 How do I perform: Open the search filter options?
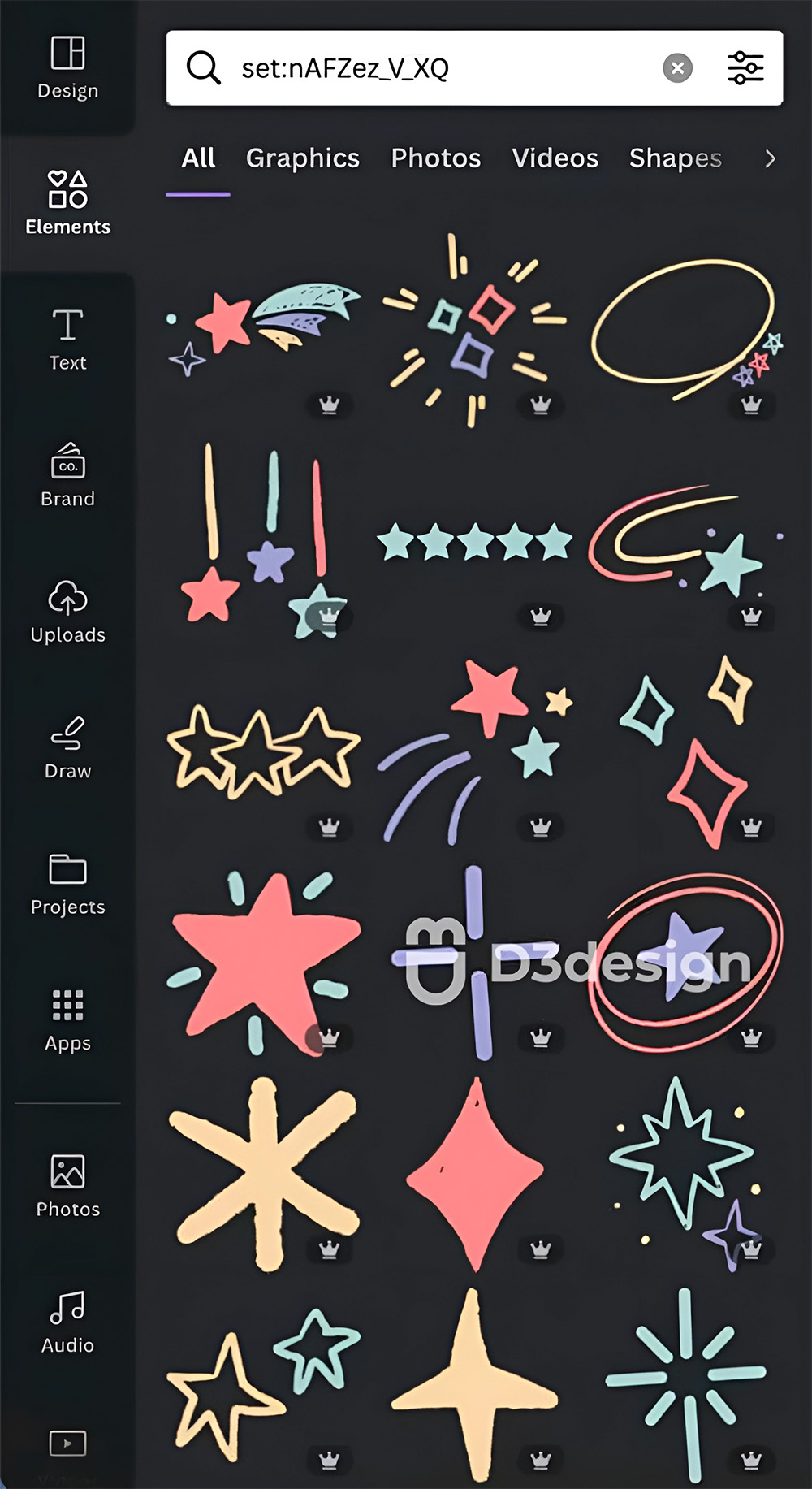click(x=745, y=68)
